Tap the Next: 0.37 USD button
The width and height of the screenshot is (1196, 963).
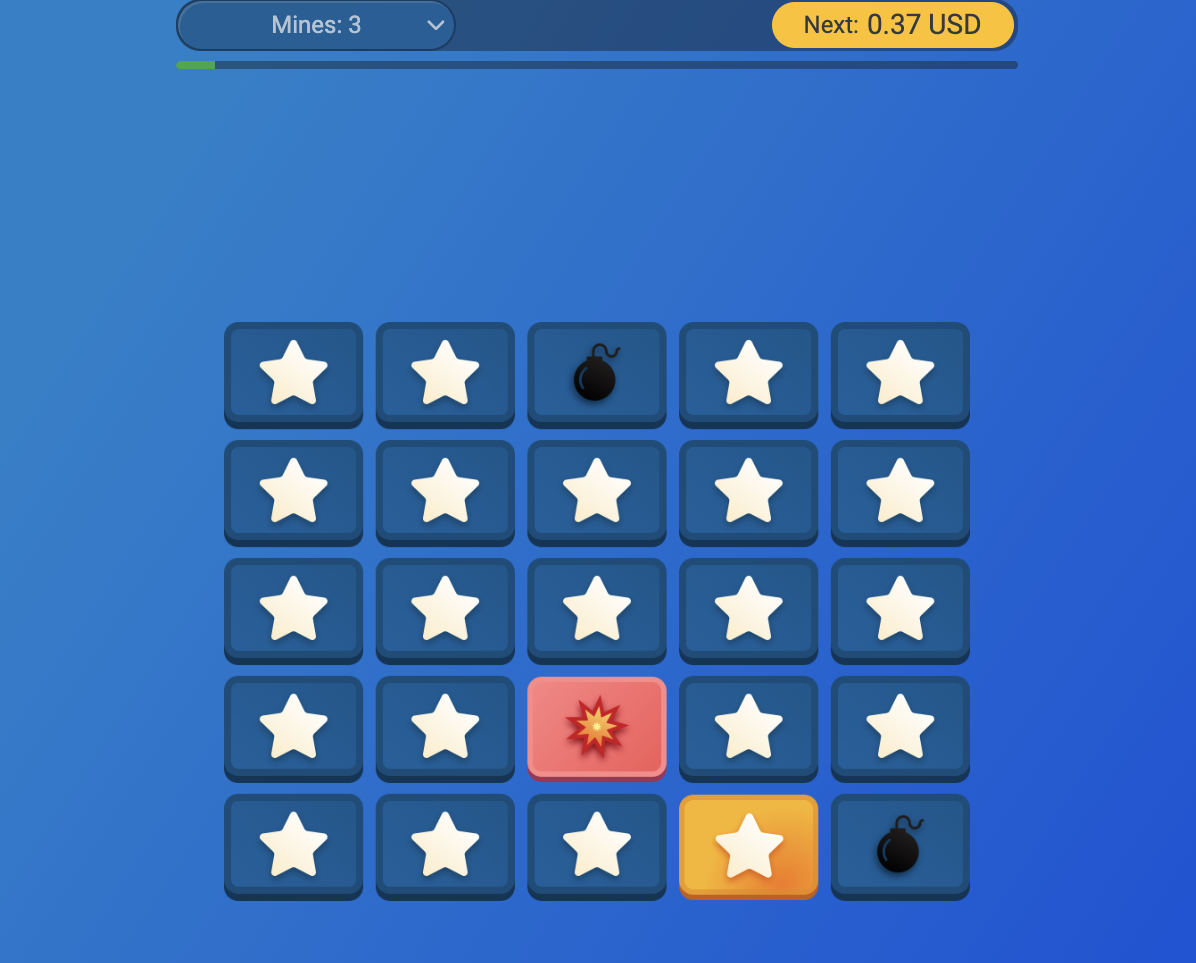893,25
